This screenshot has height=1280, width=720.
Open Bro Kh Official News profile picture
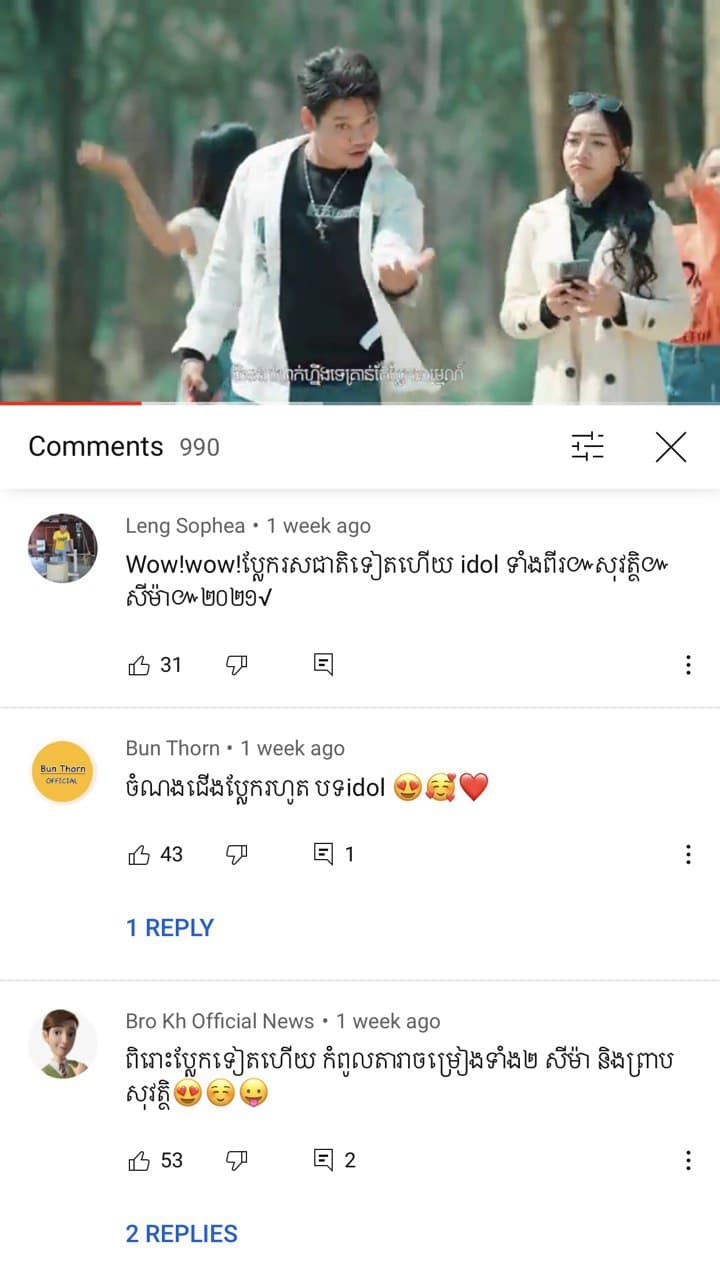coord(62,1044)
